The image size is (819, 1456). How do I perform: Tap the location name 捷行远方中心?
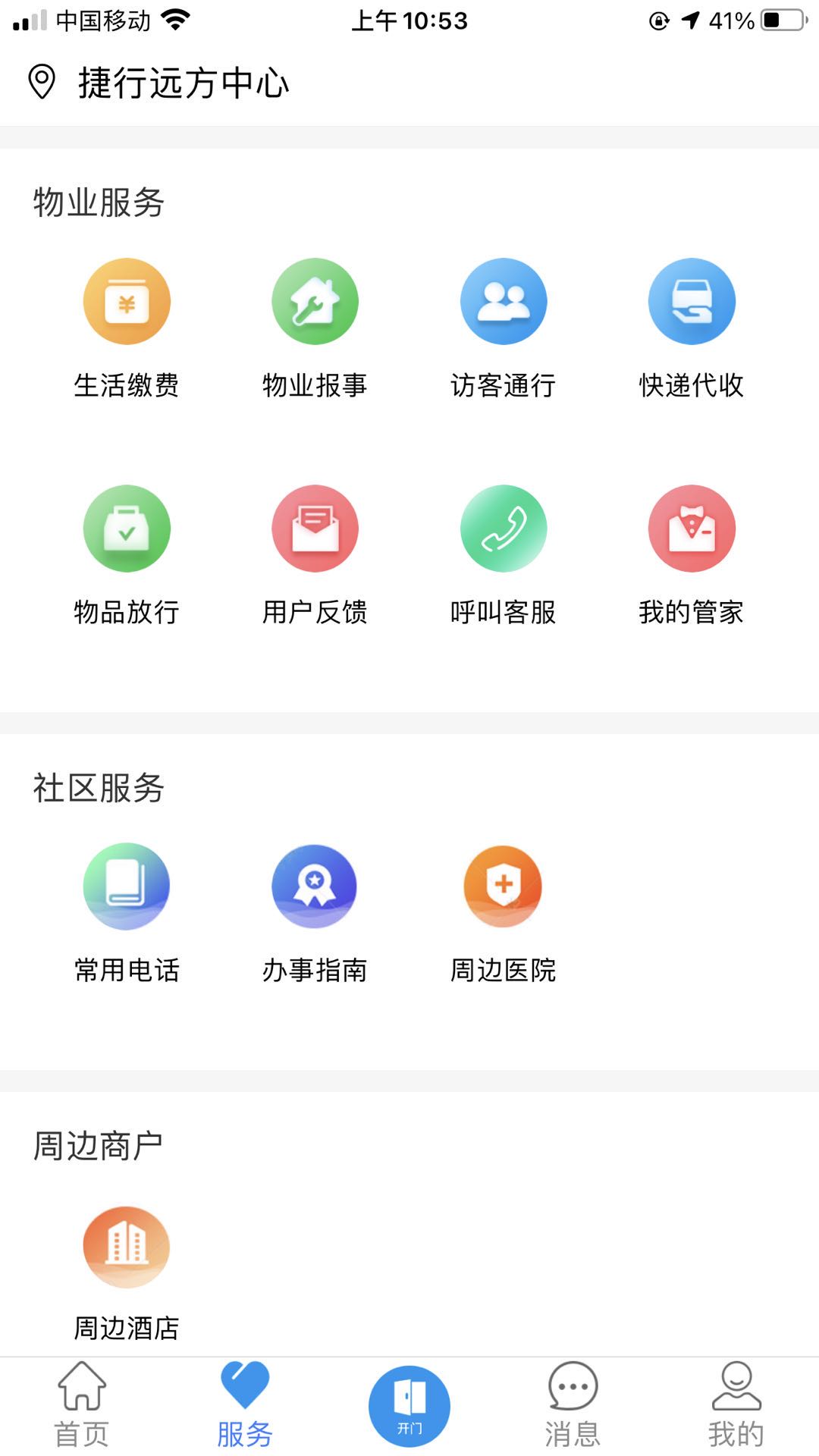pyautogui.click(x=182, y=85)
